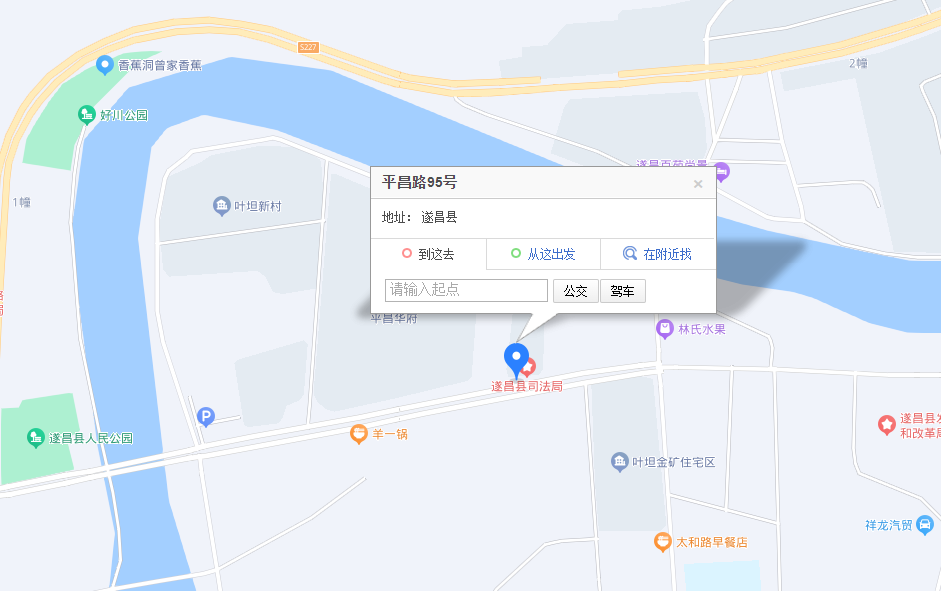The height and width of the screenshot is (591, 941).
Task: Get 公交 transit directions
Action: click(575, 291)
